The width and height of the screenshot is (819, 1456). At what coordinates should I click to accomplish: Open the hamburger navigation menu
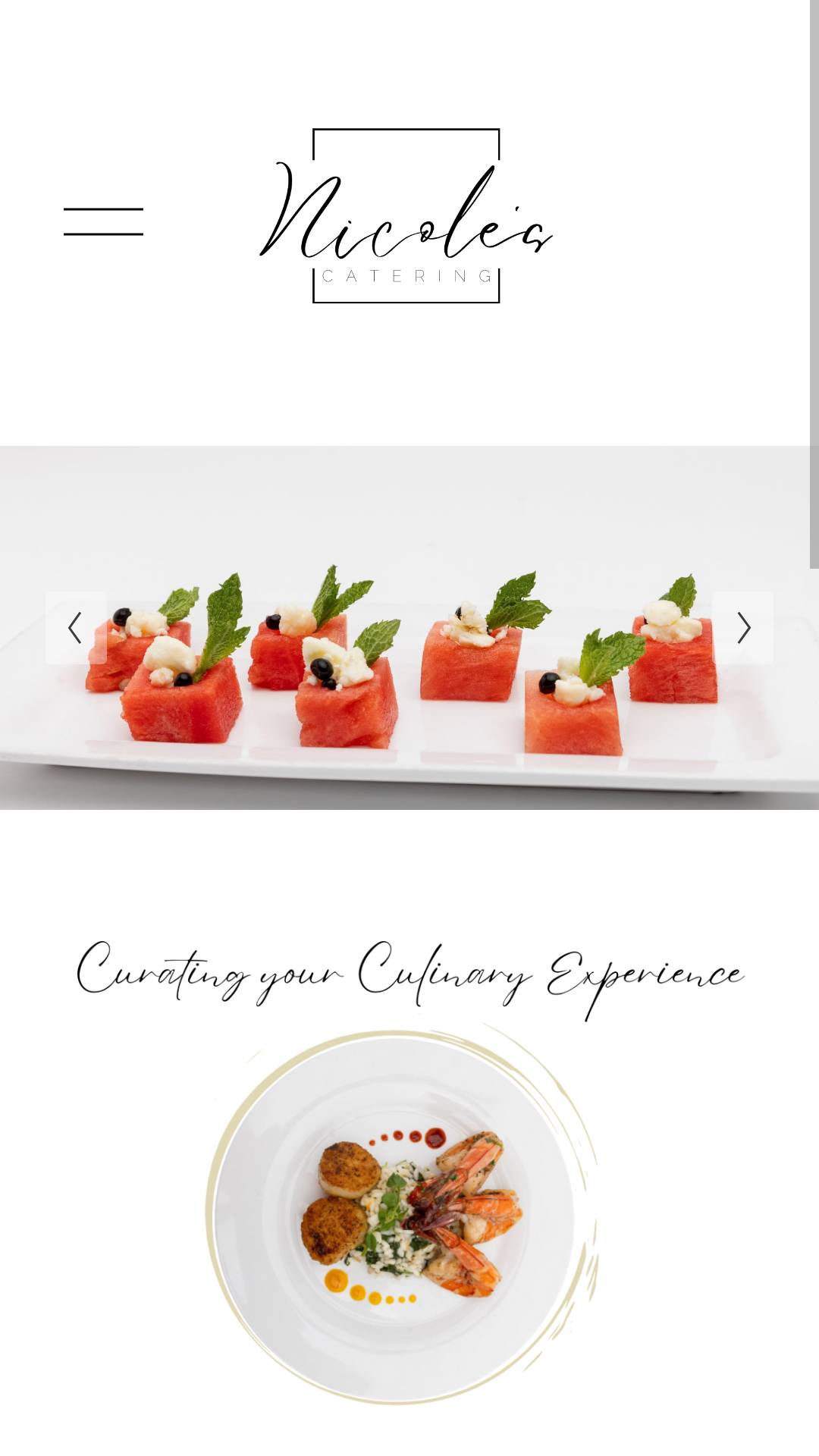click(103, 221)
